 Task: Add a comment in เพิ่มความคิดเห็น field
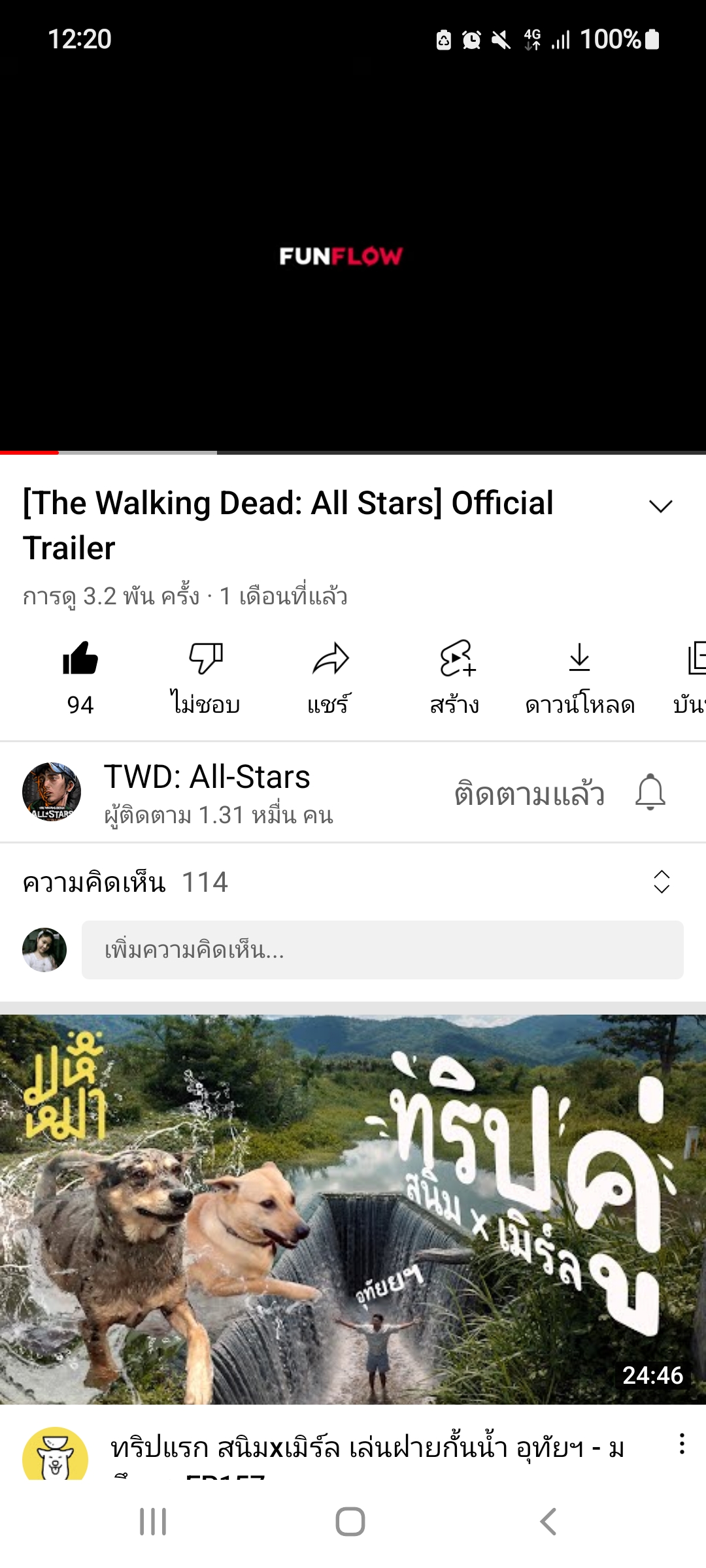pyautogui.click(x=382, y=950)
